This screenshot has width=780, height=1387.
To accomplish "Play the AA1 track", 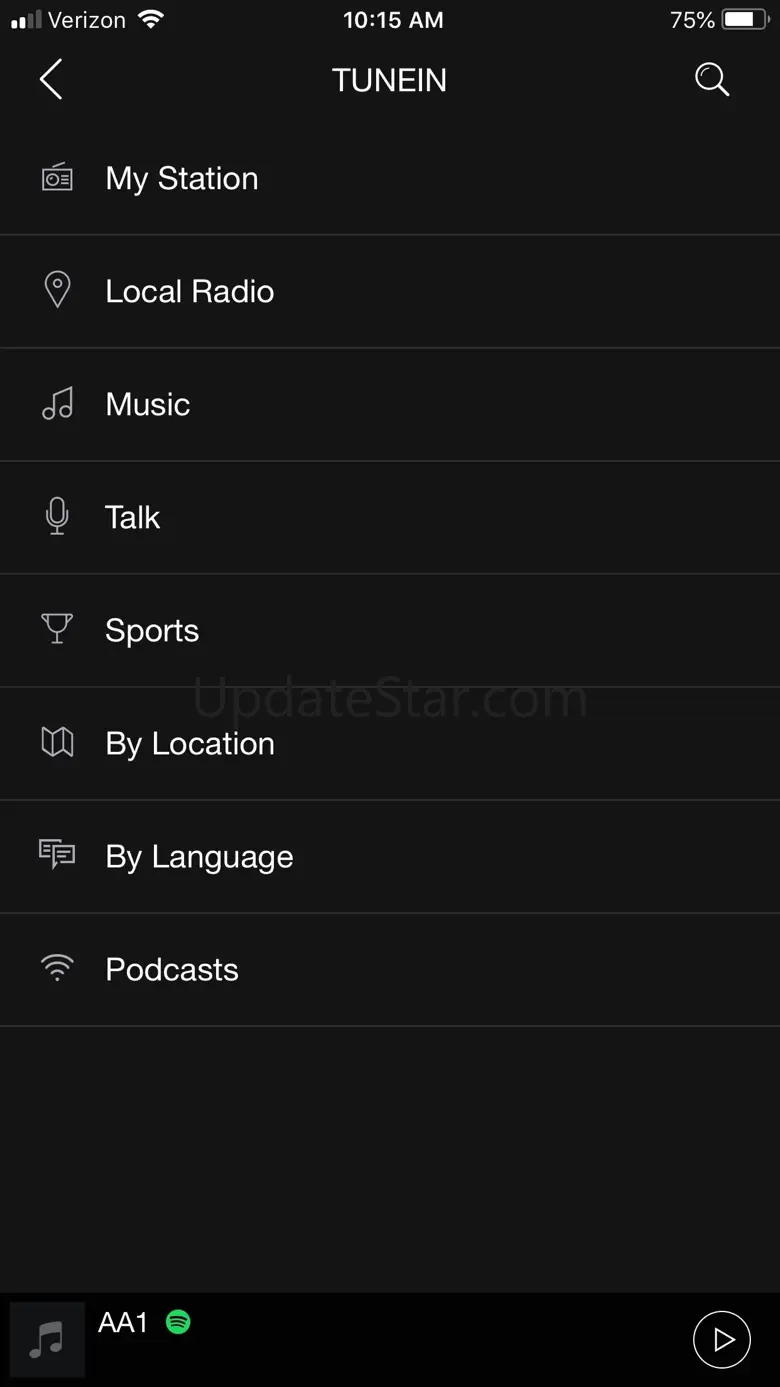I will [721, 1339].
